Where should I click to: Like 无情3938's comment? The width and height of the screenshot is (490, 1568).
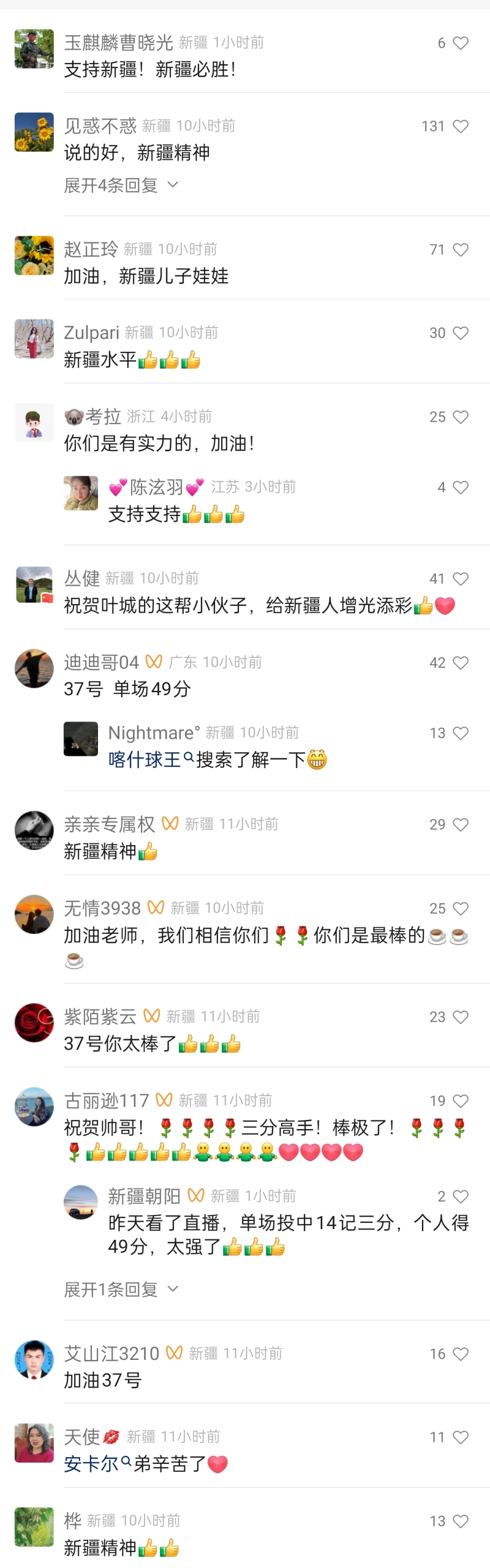(460, 908)
